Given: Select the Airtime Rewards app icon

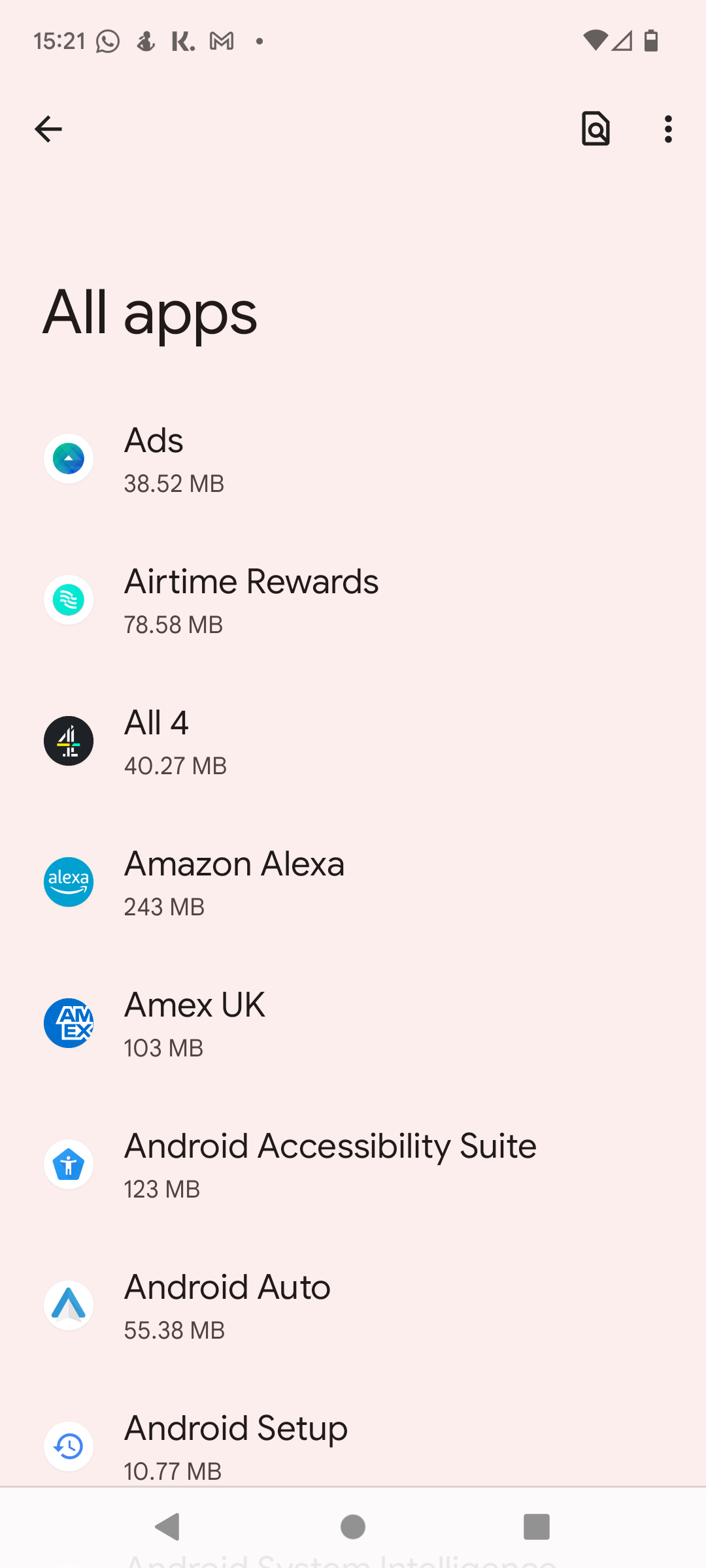Looking at the screenshot, I should [x=68, y=599].
